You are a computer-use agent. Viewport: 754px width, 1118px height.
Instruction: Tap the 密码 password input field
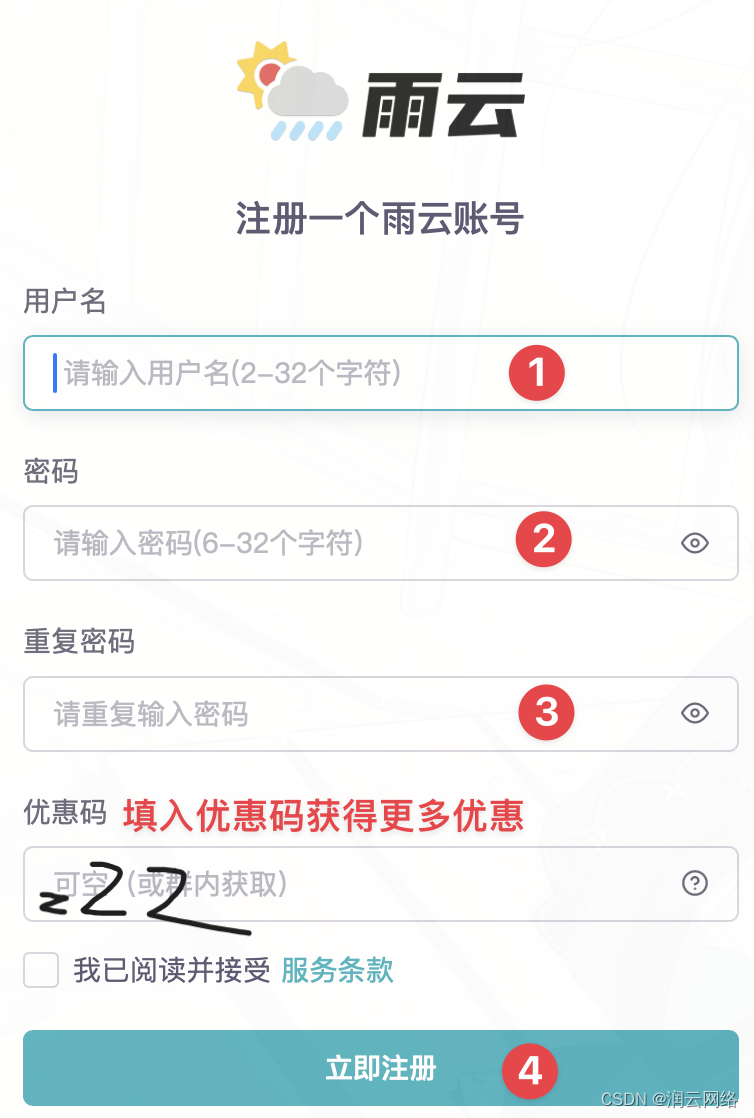click(x=280, y=543)
